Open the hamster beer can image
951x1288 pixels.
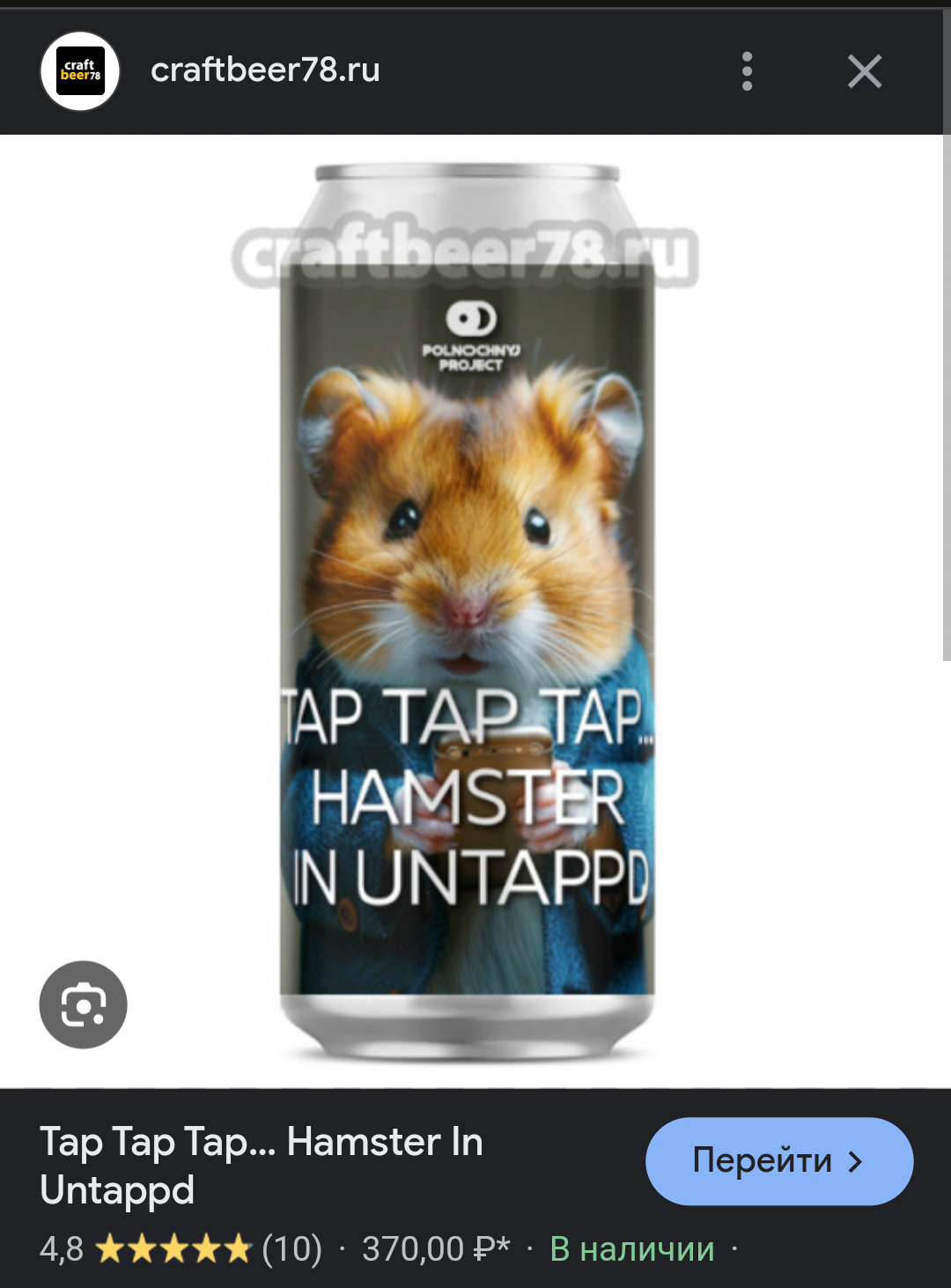[468, 611]
